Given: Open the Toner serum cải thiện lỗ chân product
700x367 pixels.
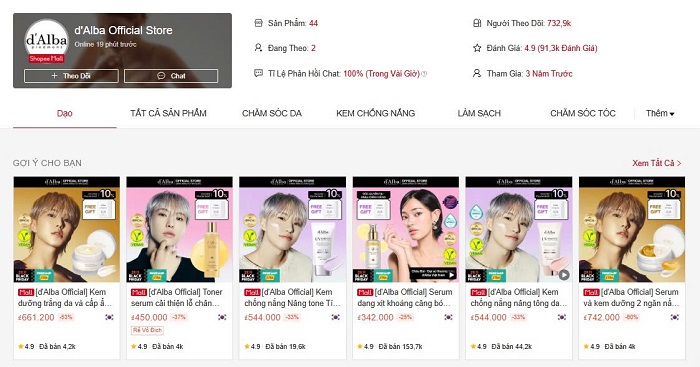Looking at the screenshot, I should (179, 267).
